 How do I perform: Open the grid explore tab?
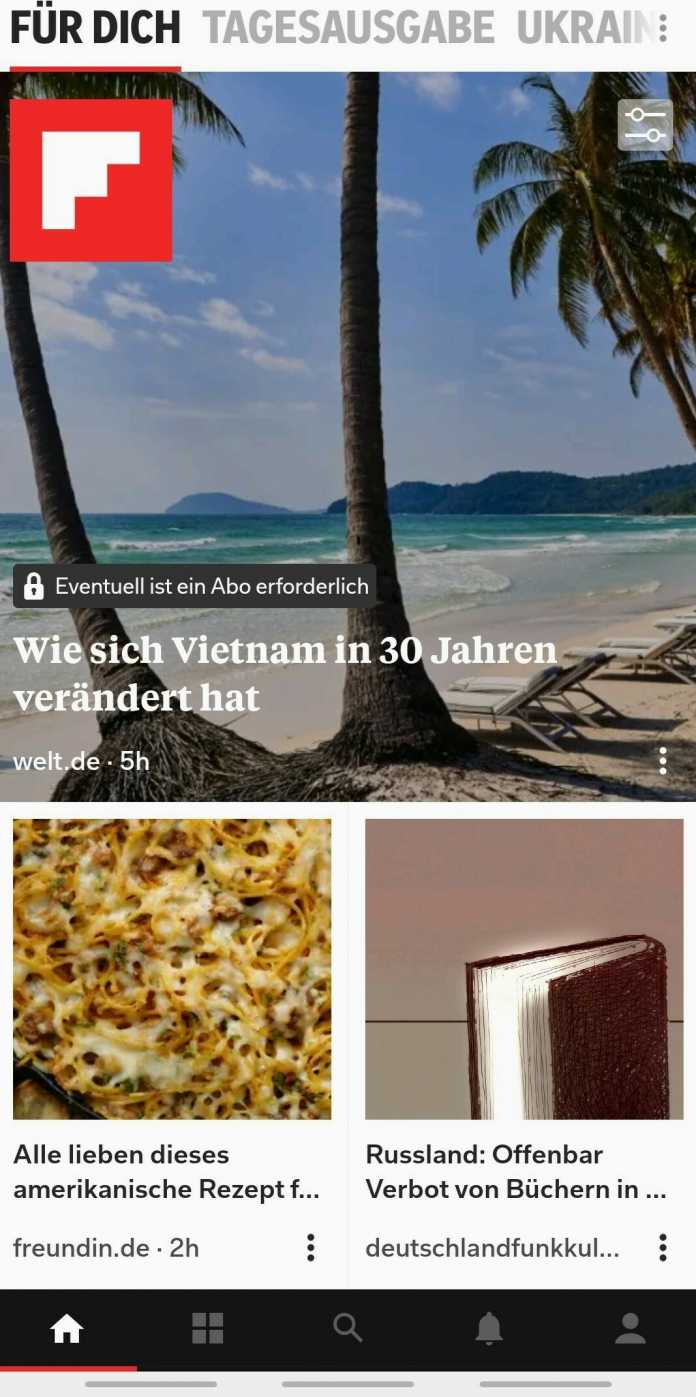pos(208,1329)
